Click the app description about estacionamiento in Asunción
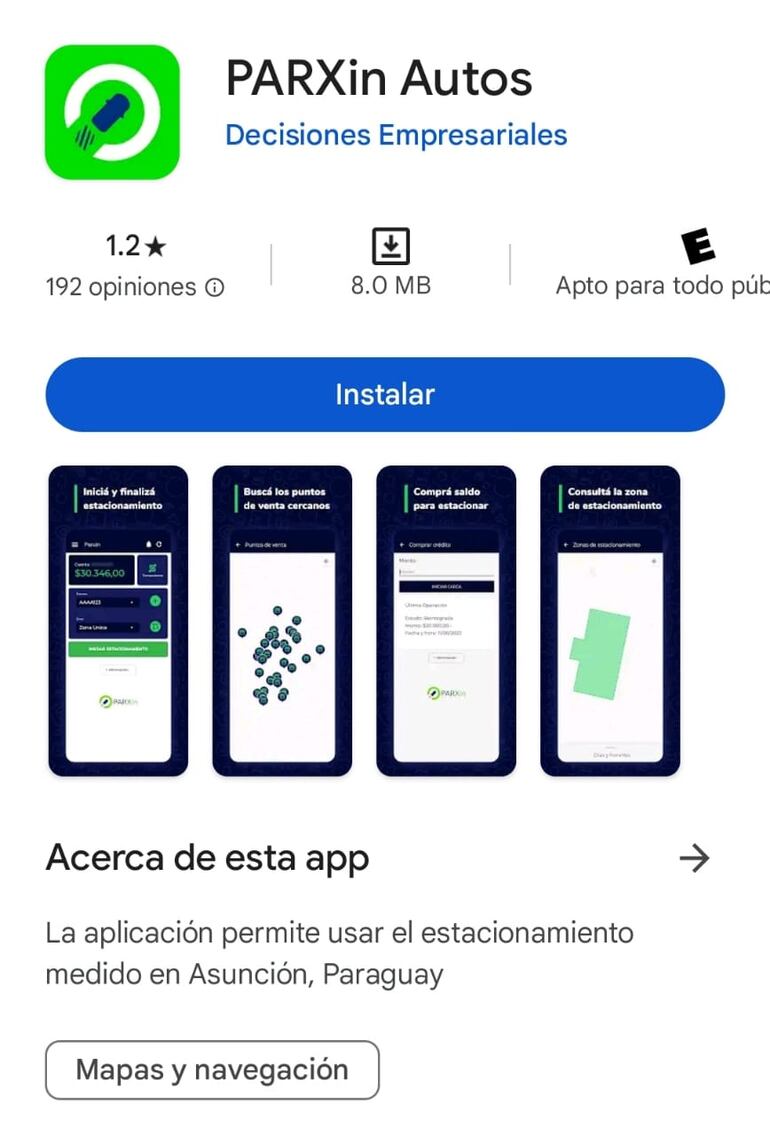The height and width of the screenshot is (1135, 770). [338, 952]
